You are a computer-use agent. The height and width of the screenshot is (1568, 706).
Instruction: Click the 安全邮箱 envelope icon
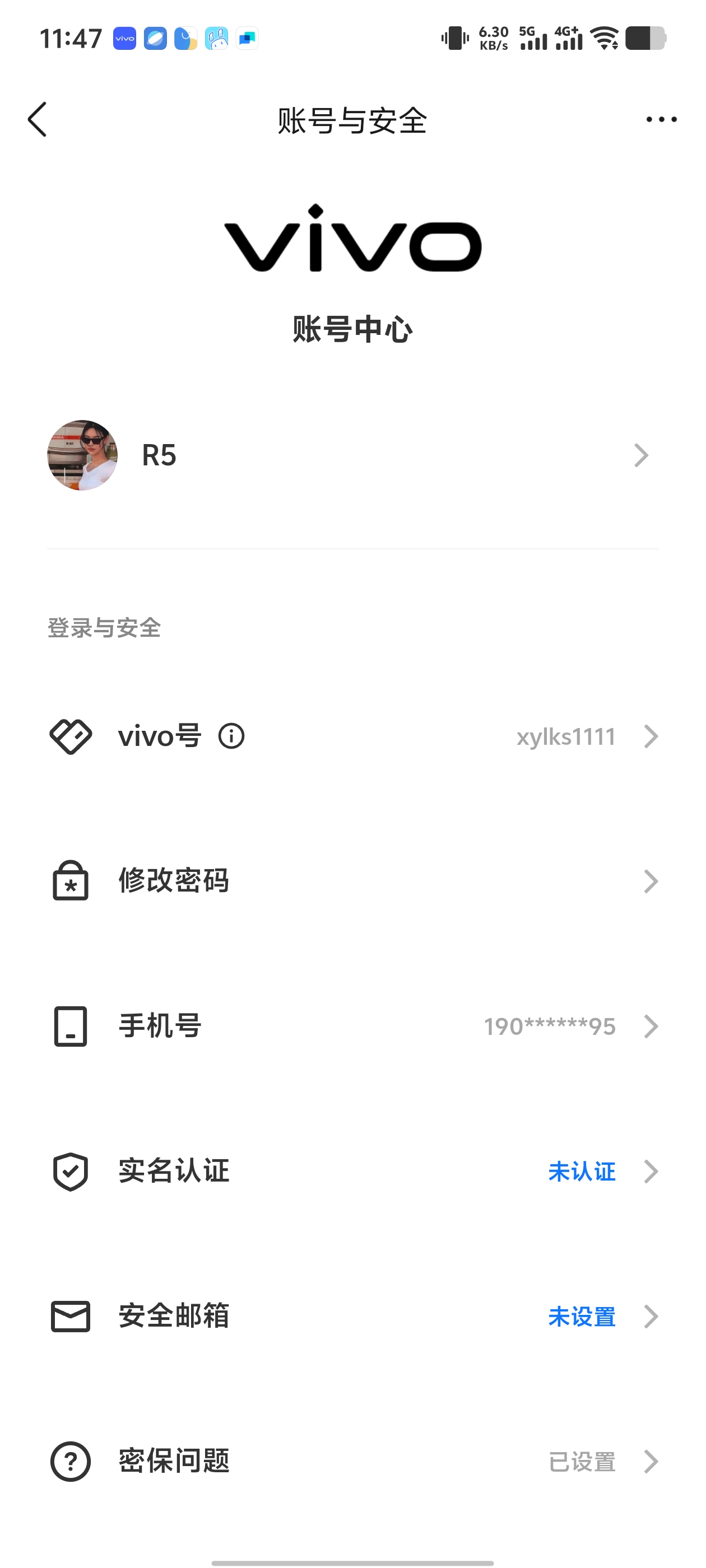(70, 1316)
